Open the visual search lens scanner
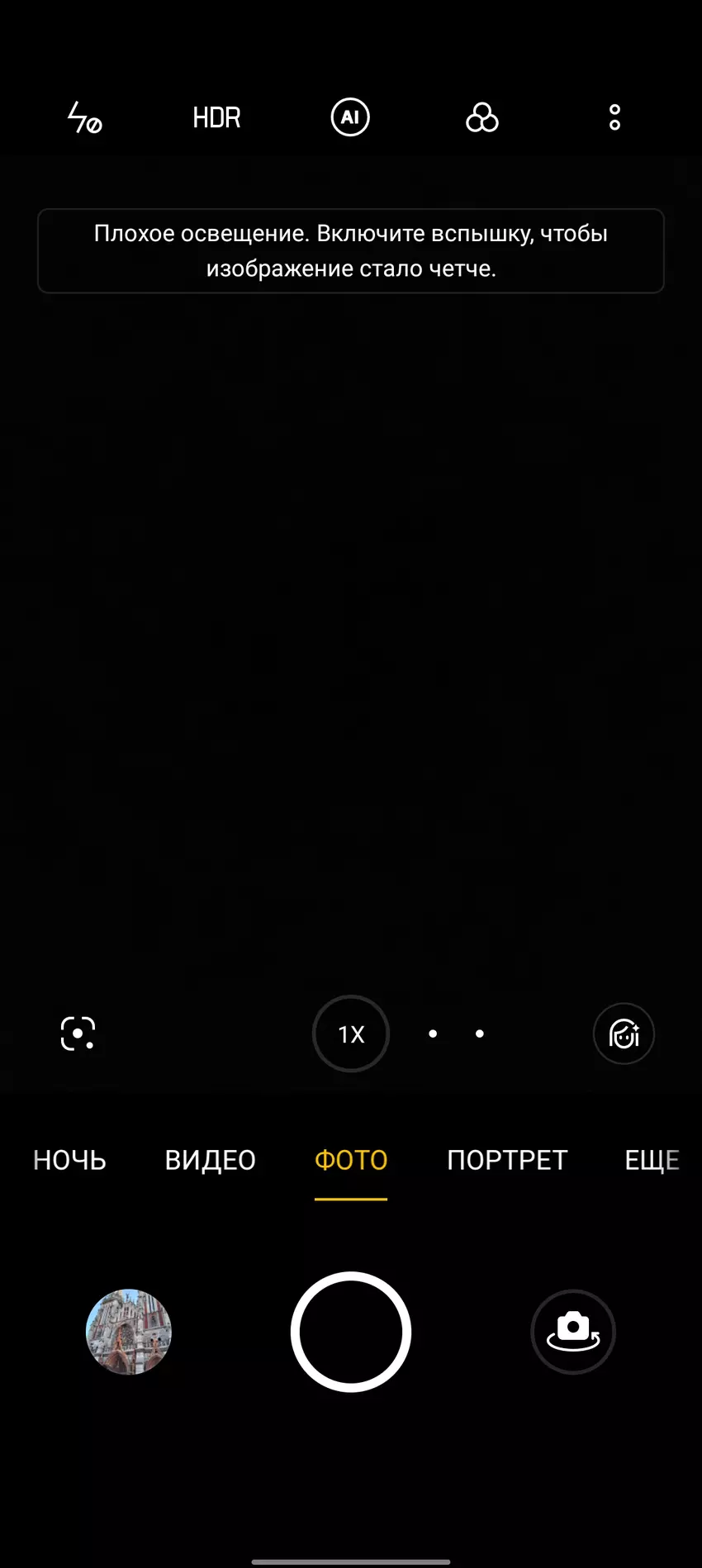This screenshot has width=702, height=1568. click(x=78, y=1033)
